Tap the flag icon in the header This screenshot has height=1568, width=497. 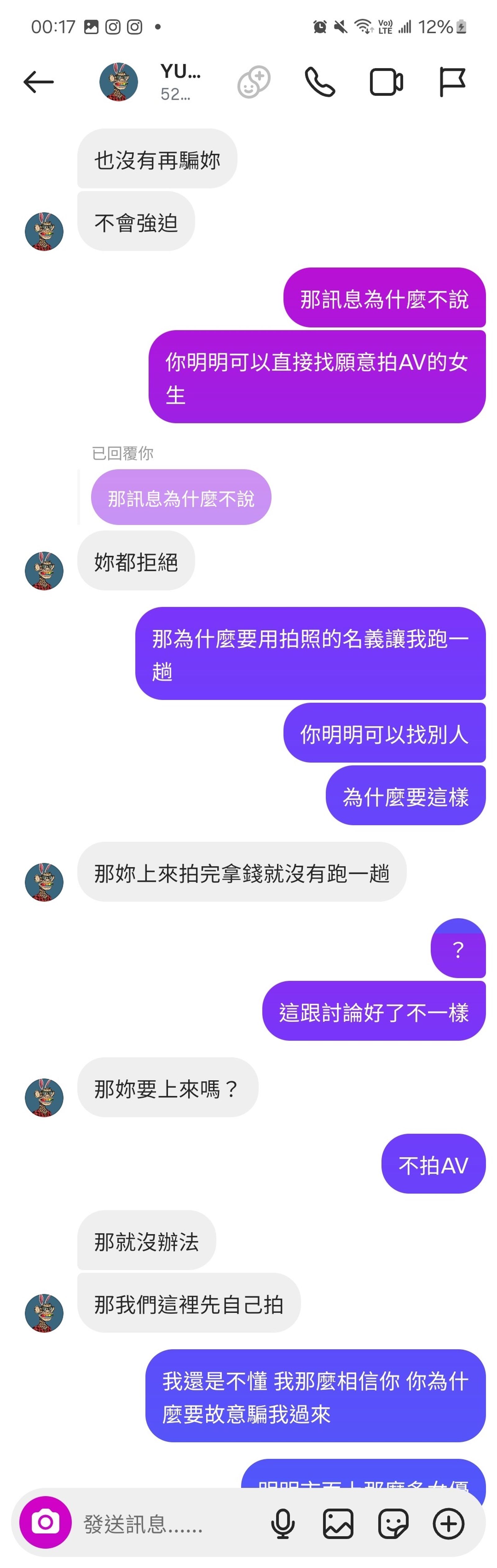[452, 81]
